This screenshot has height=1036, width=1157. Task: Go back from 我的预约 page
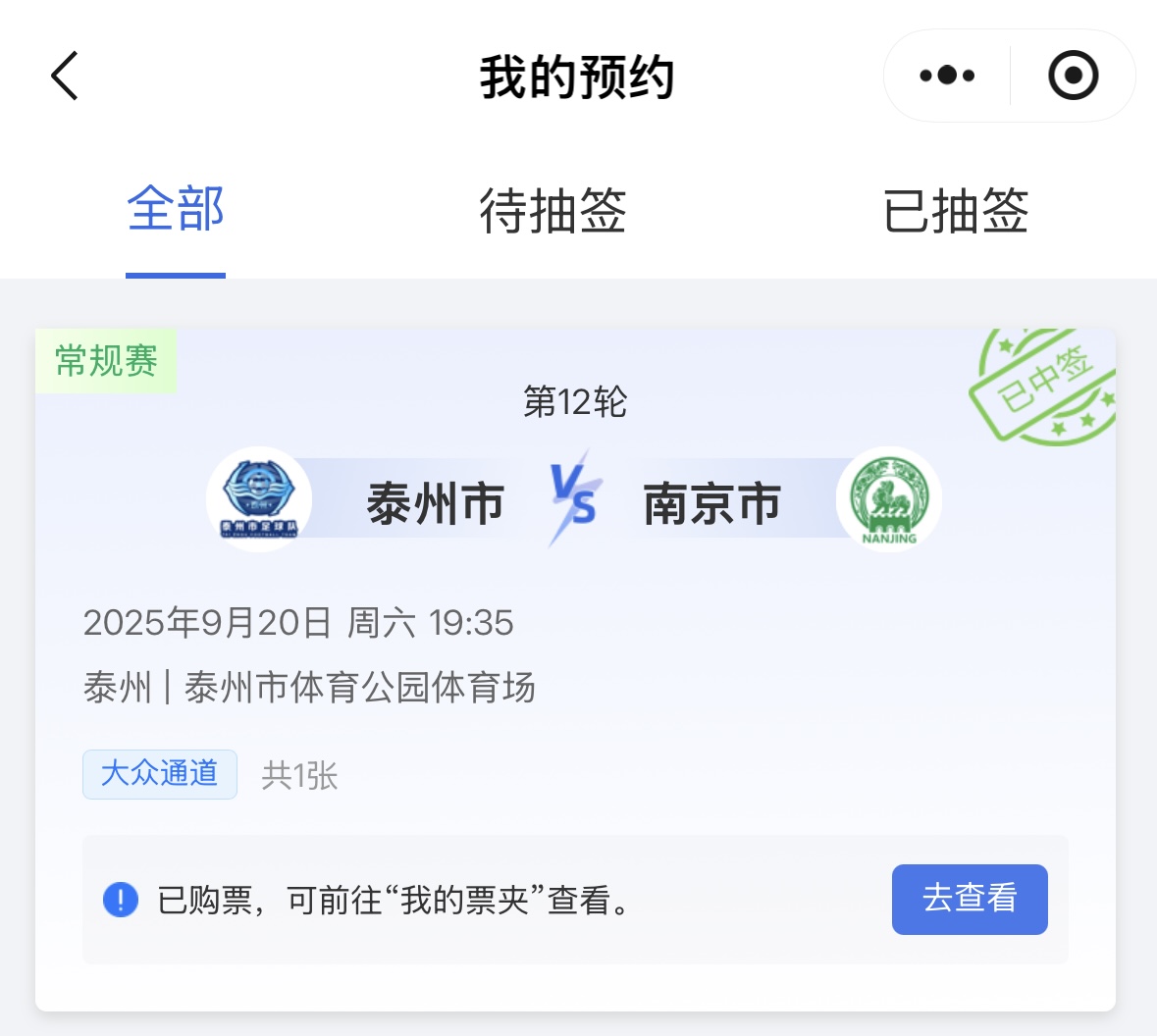(65, 77)
